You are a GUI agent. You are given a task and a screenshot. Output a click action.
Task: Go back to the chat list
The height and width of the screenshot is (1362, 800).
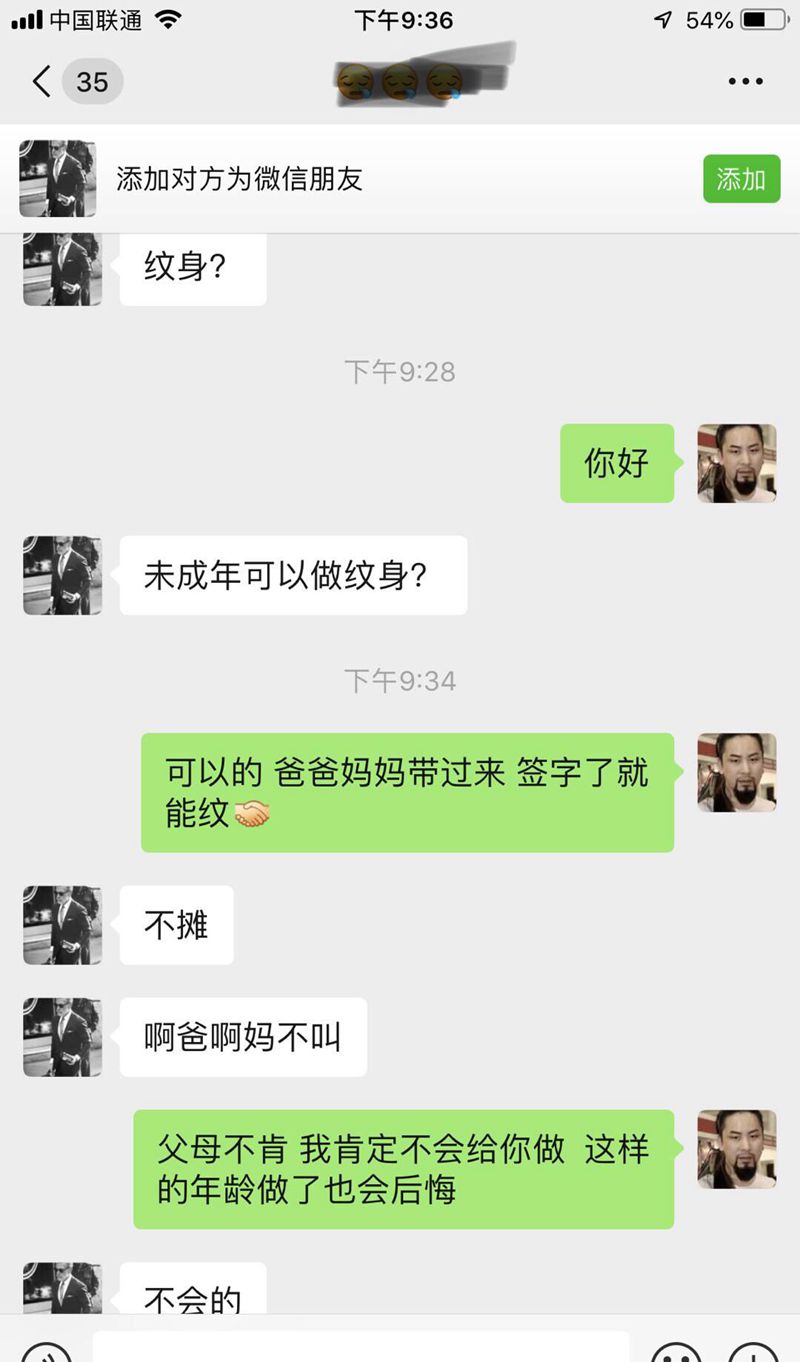click(x=42, y=81)
